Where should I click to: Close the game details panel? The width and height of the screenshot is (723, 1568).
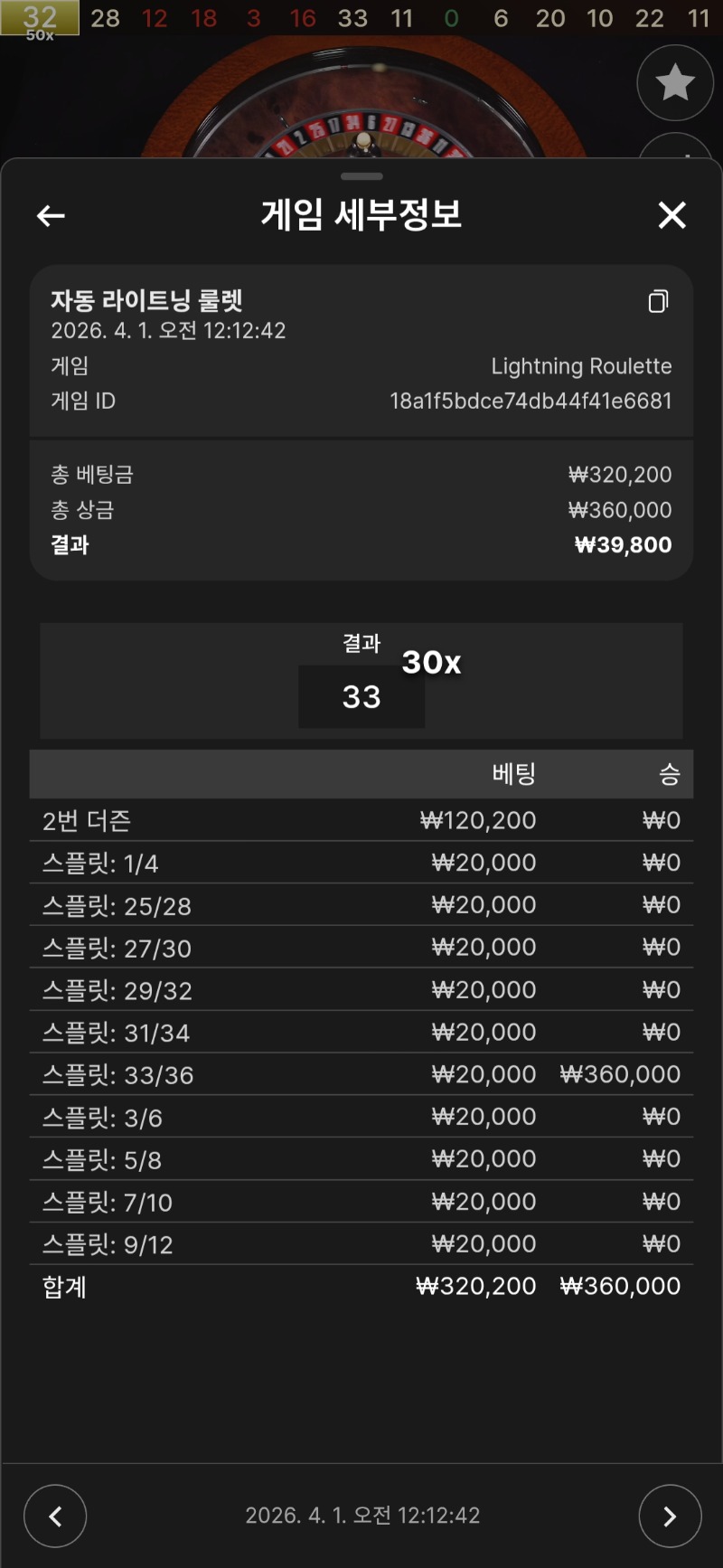tap(671, 215)
